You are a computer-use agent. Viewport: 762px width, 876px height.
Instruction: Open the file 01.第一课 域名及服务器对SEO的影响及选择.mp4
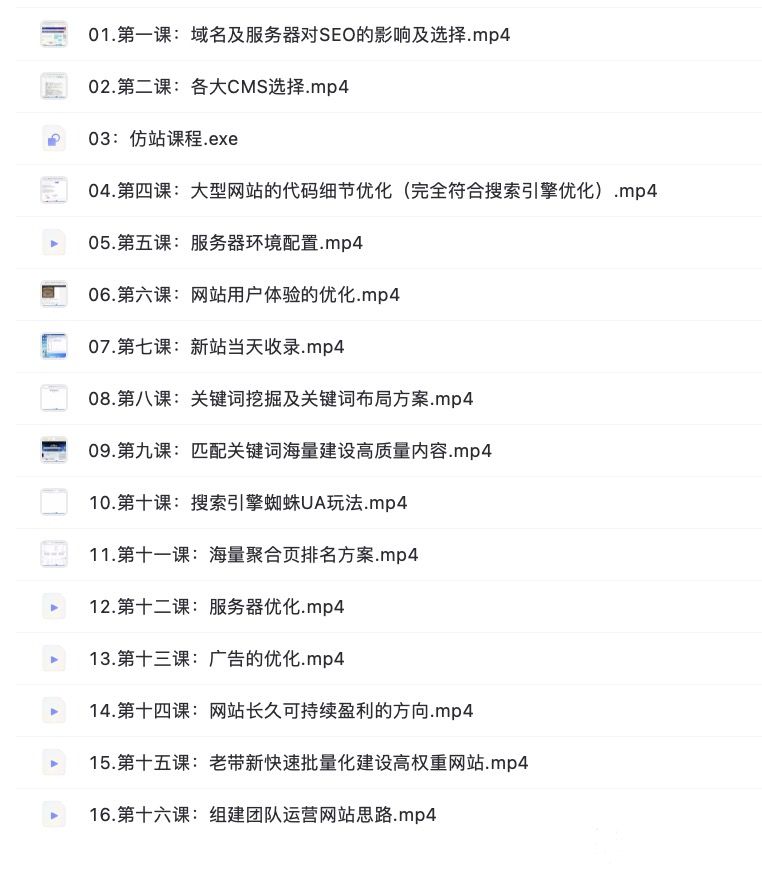[x=299, y=35]
